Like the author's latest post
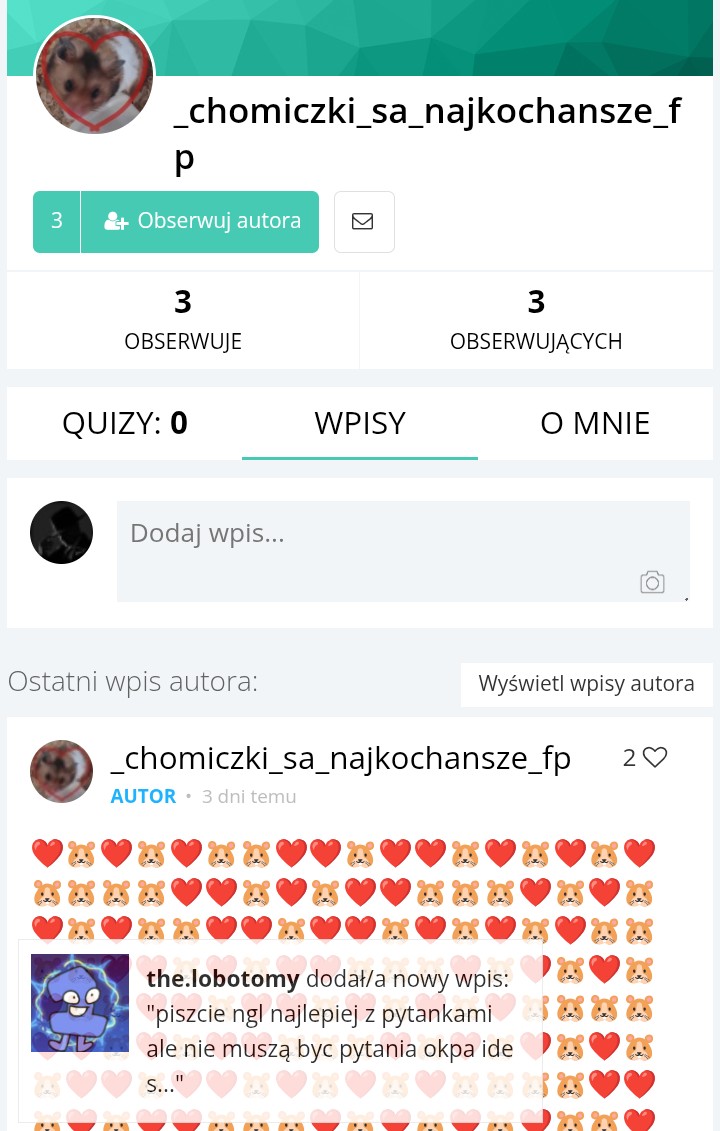 tap(655, 758)
